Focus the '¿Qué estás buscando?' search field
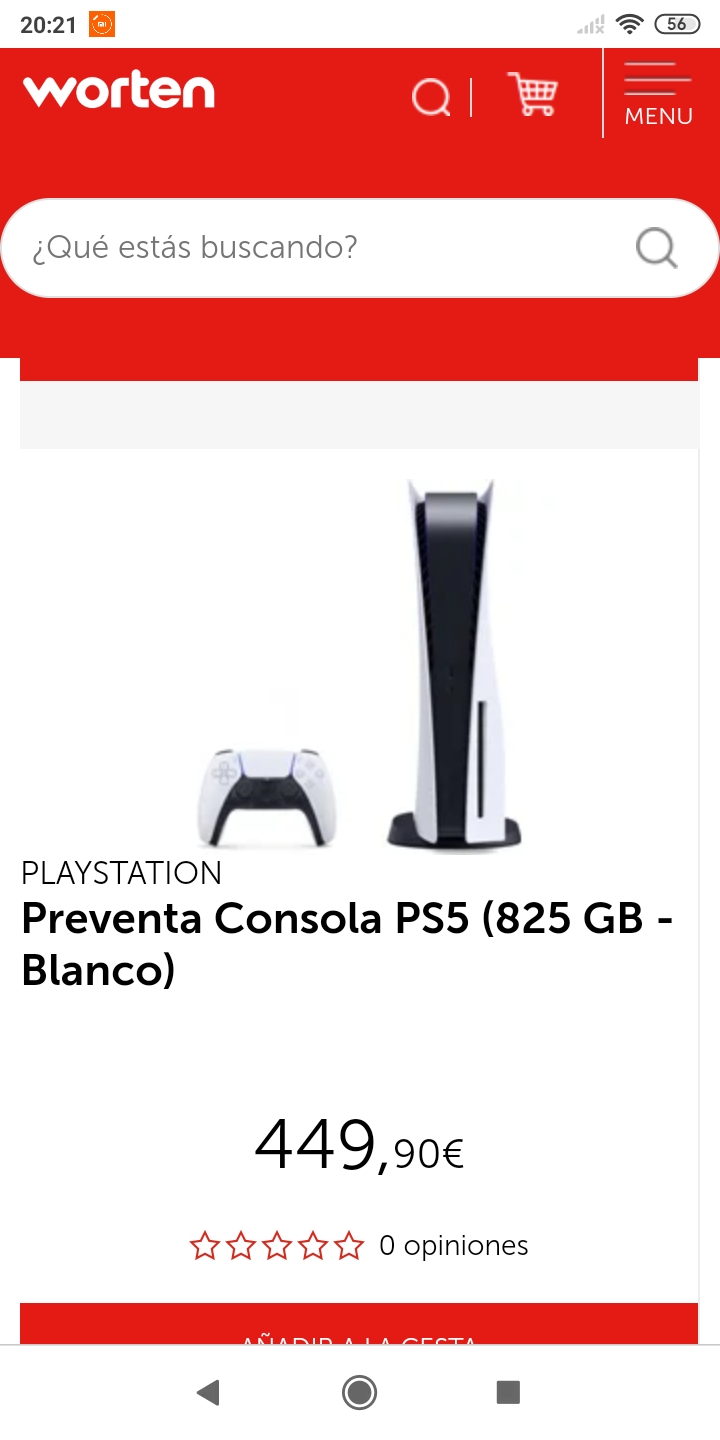Viewport: 720px width, 1440px height. 320,247
